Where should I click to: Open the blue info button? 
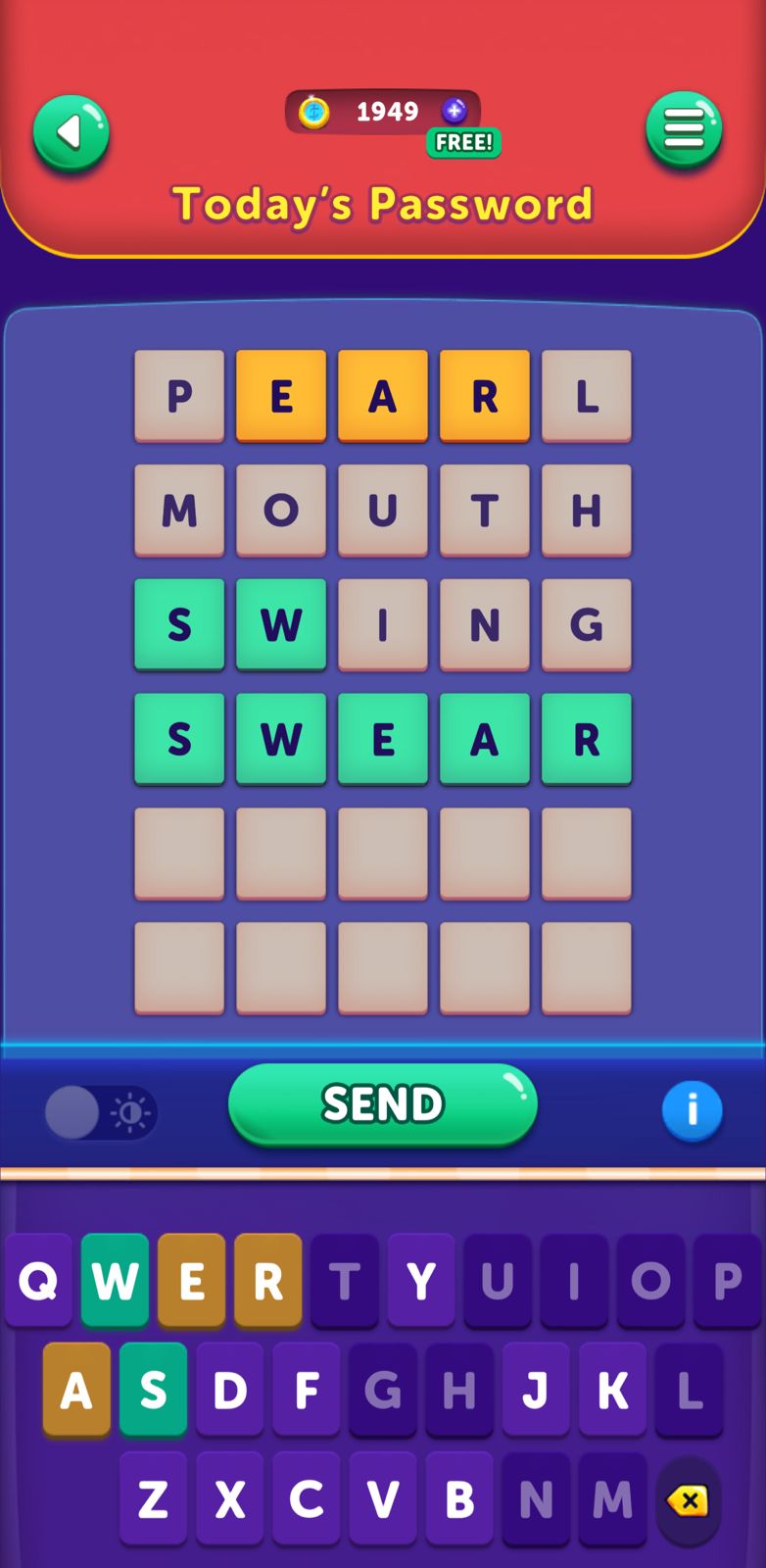(x=692, y=1110)
